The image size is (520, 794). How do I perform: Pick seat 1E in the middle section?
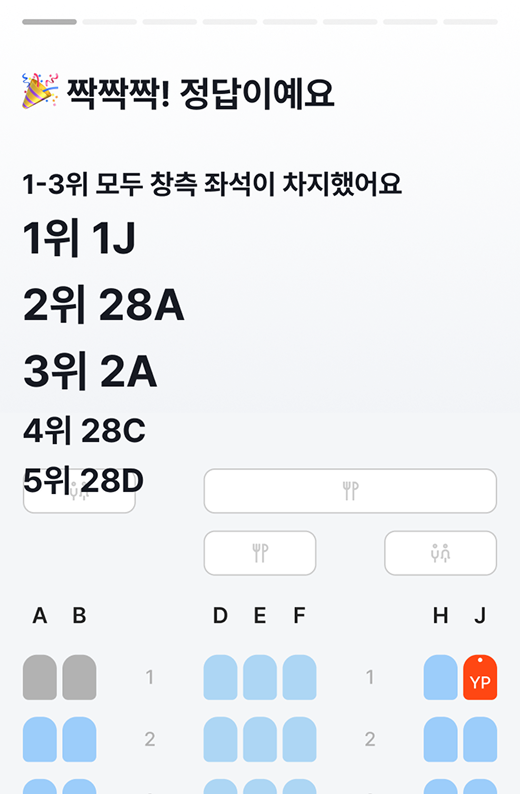click(x=260, y=678)
